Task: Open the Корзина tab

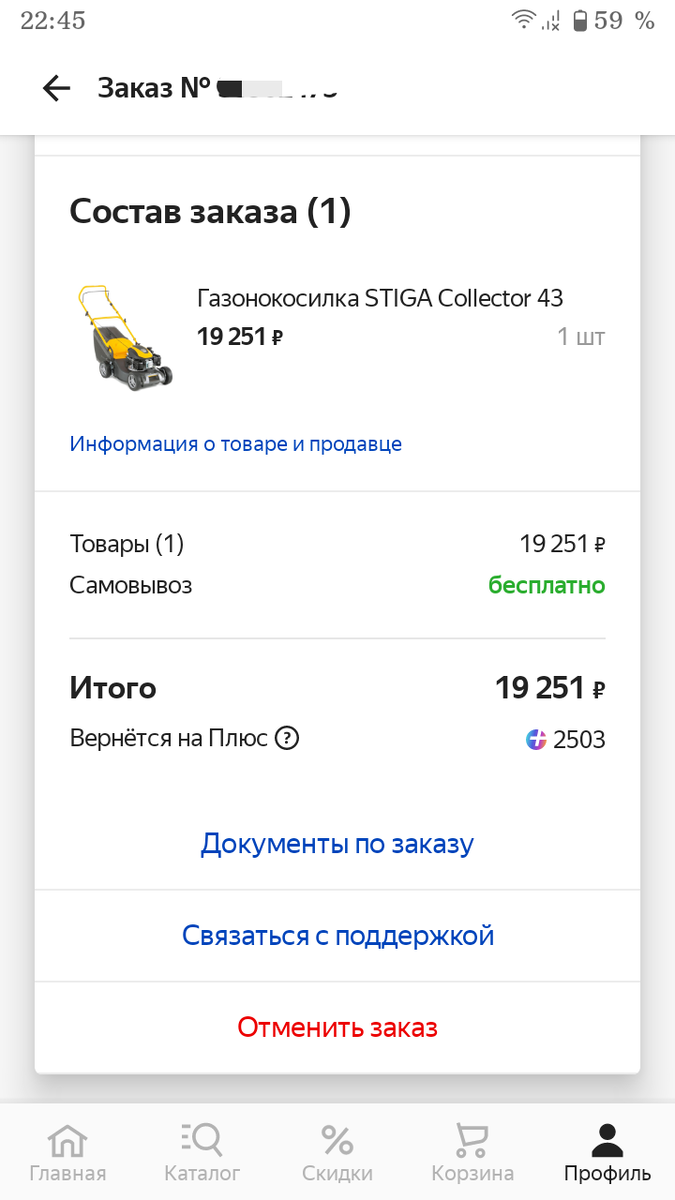Action: pyautogui.click(x=472, y=1152)
